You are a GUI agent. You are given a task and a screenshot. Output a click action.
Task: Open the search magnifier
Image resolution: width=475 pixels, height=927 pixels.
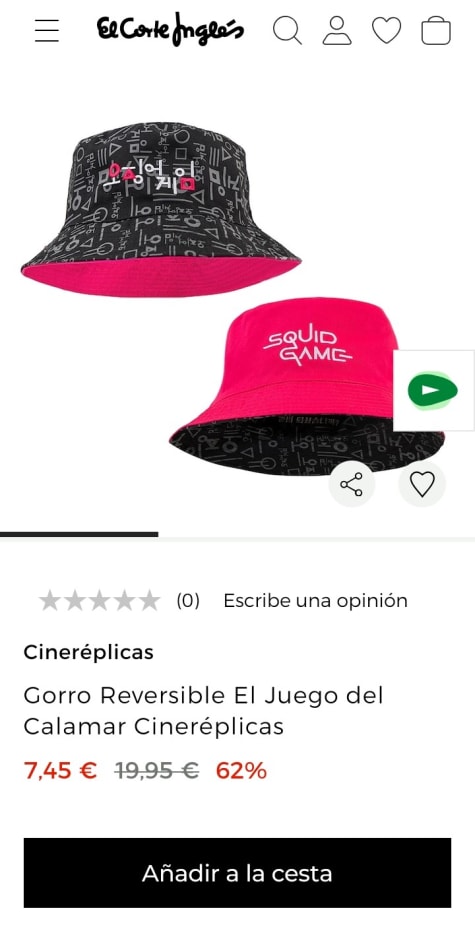pyautogui.click(x=287, y=31)
